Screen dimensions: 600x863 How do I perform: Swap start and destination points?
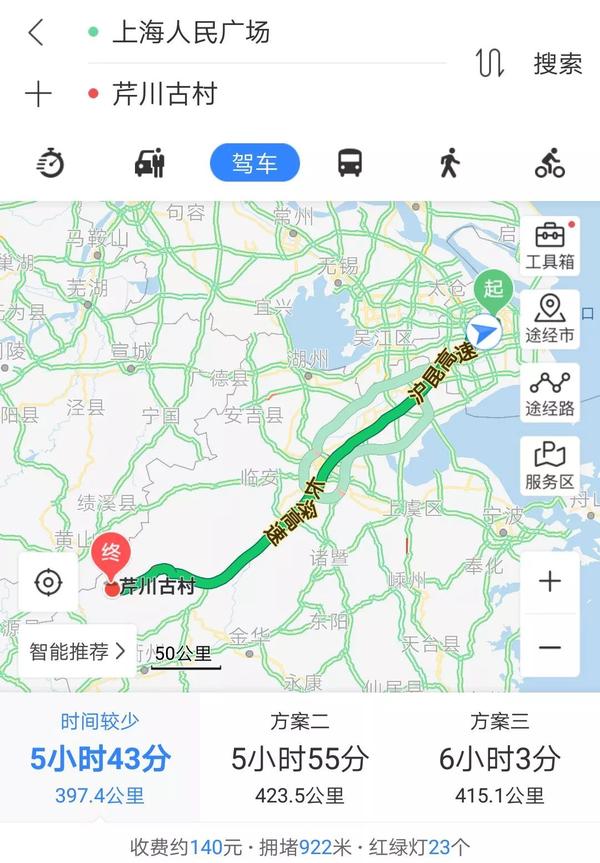pos(490,64)
